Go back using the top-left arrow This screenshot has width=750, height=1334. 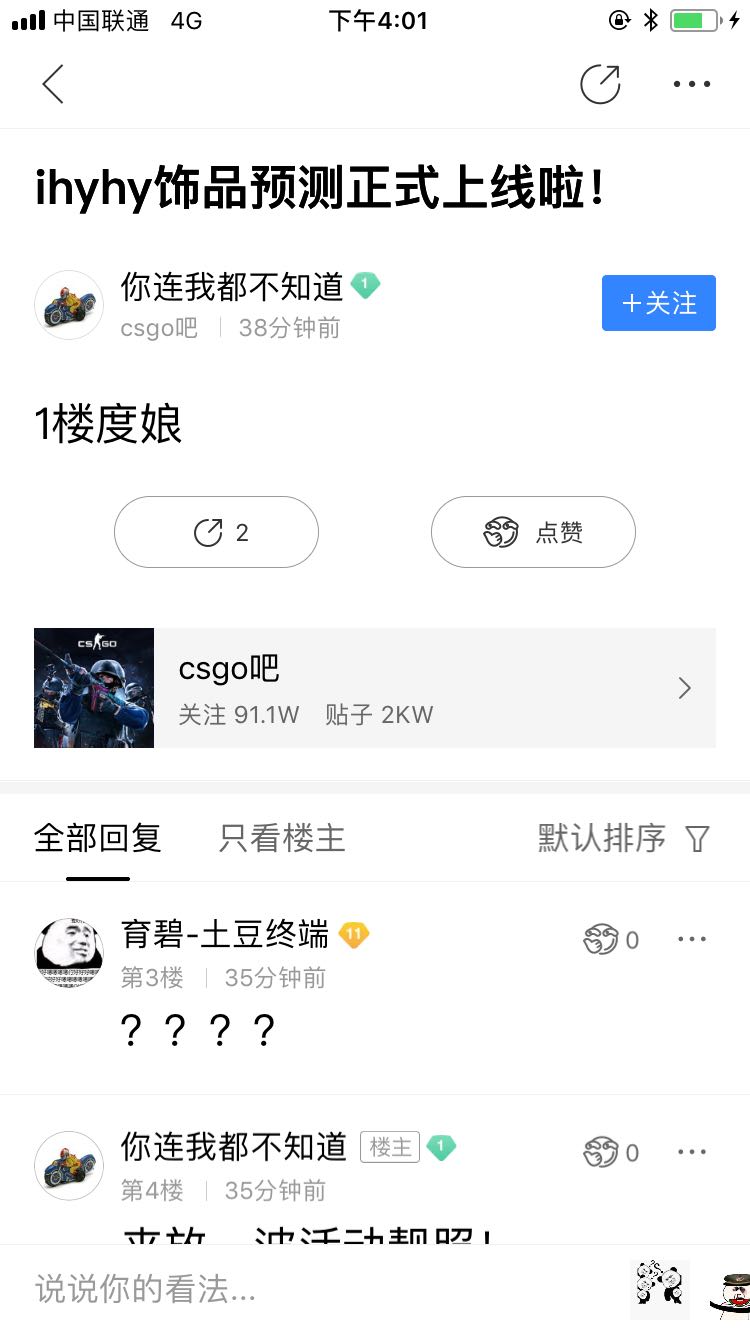(53, 84)
